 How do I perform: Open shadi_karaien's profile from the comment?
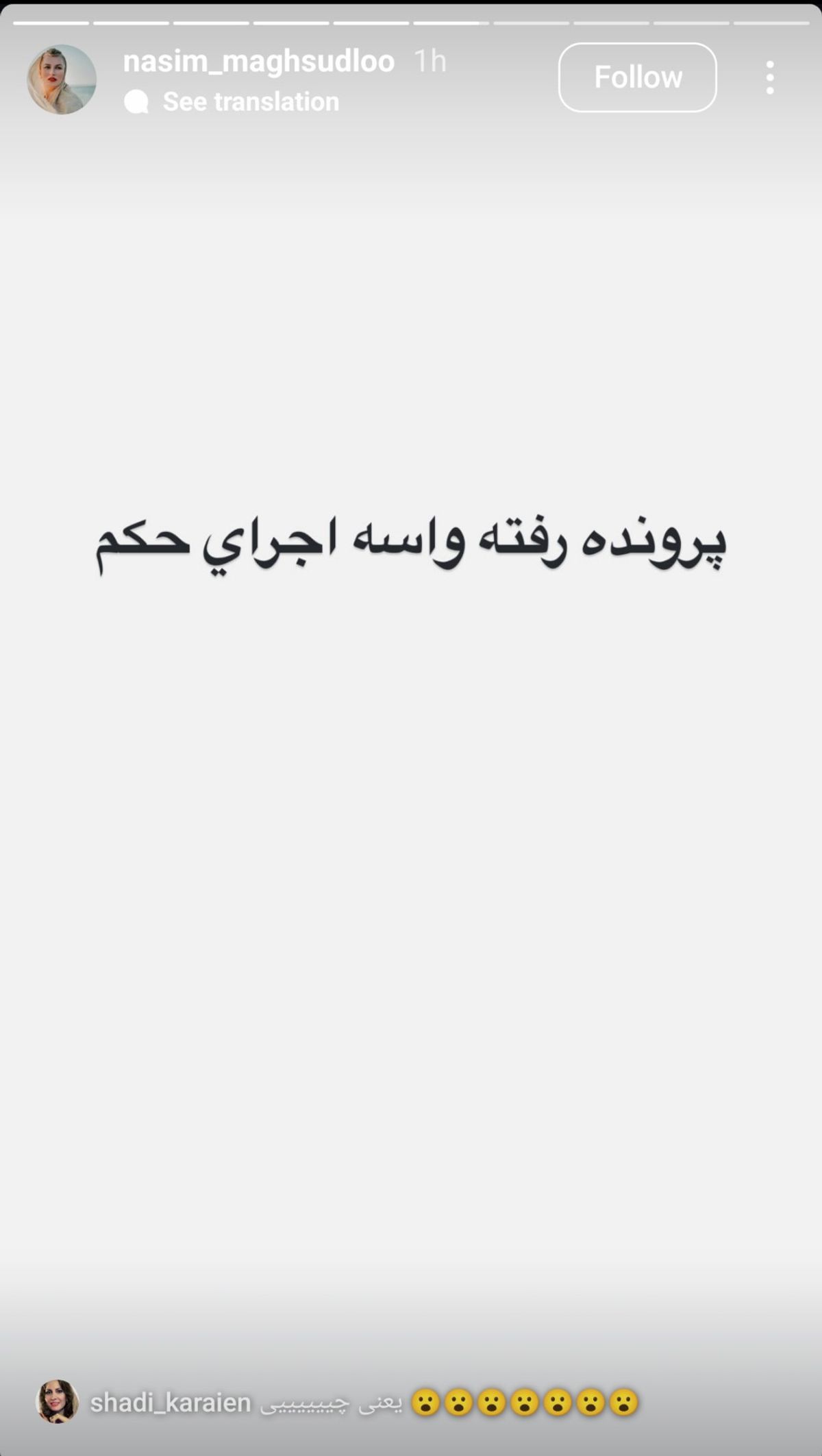point(170,1403)
